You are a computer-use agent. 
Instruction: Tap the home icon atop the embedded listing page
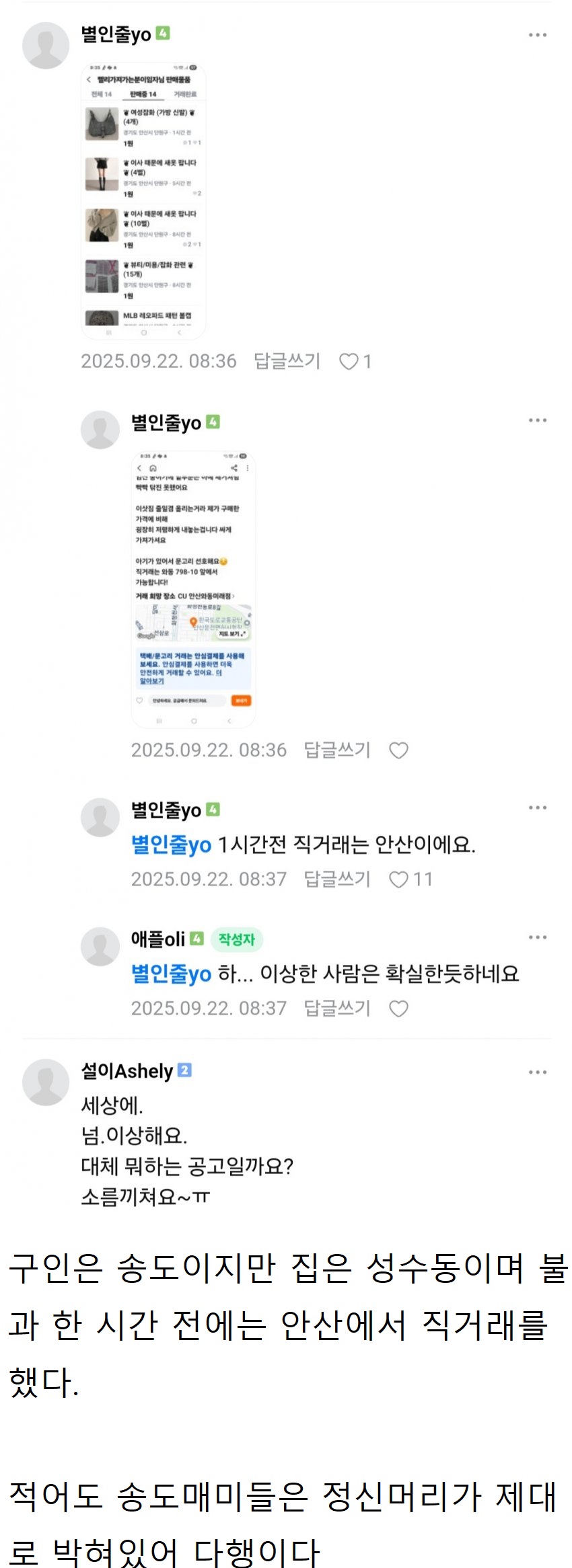(153, 468)
